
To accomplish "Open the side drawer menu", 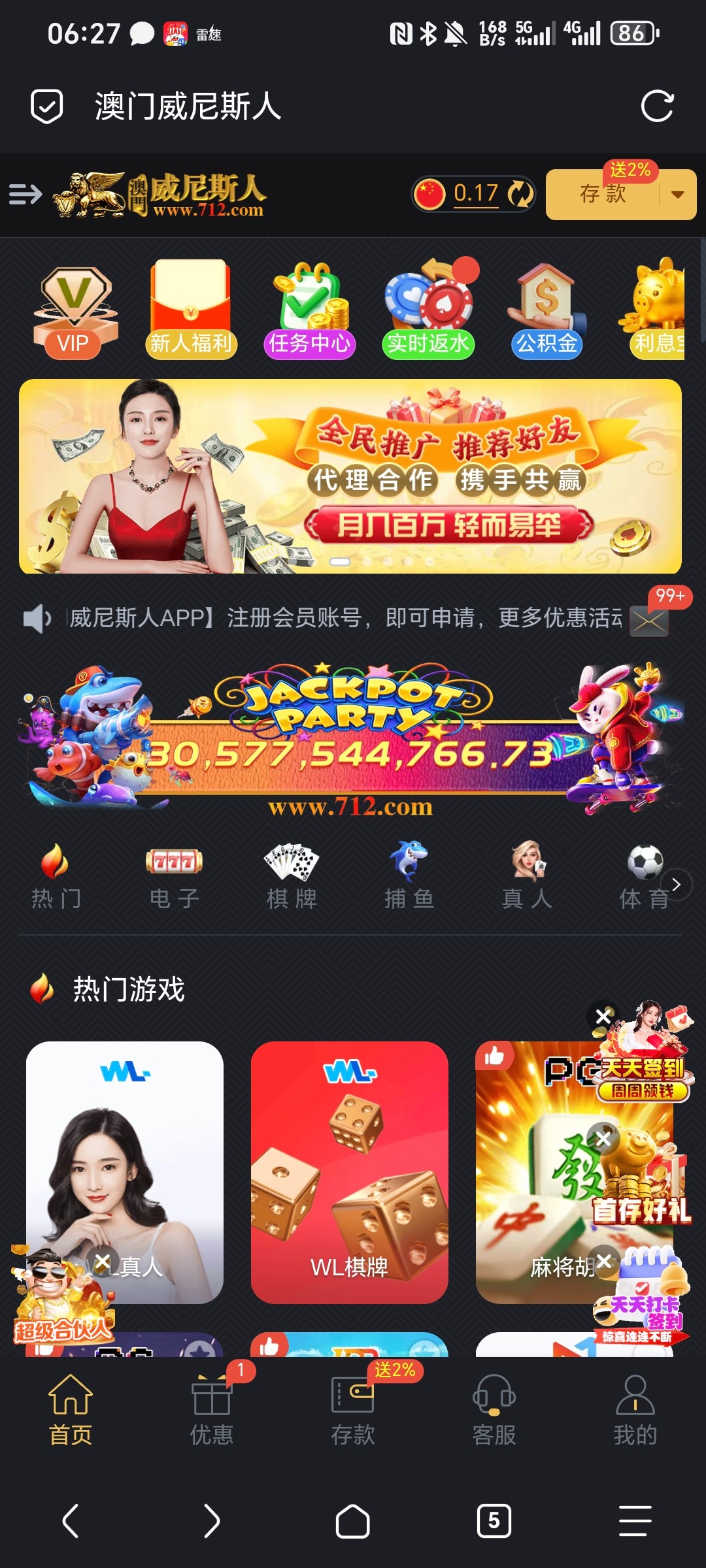I will click(x=25, y=194).
